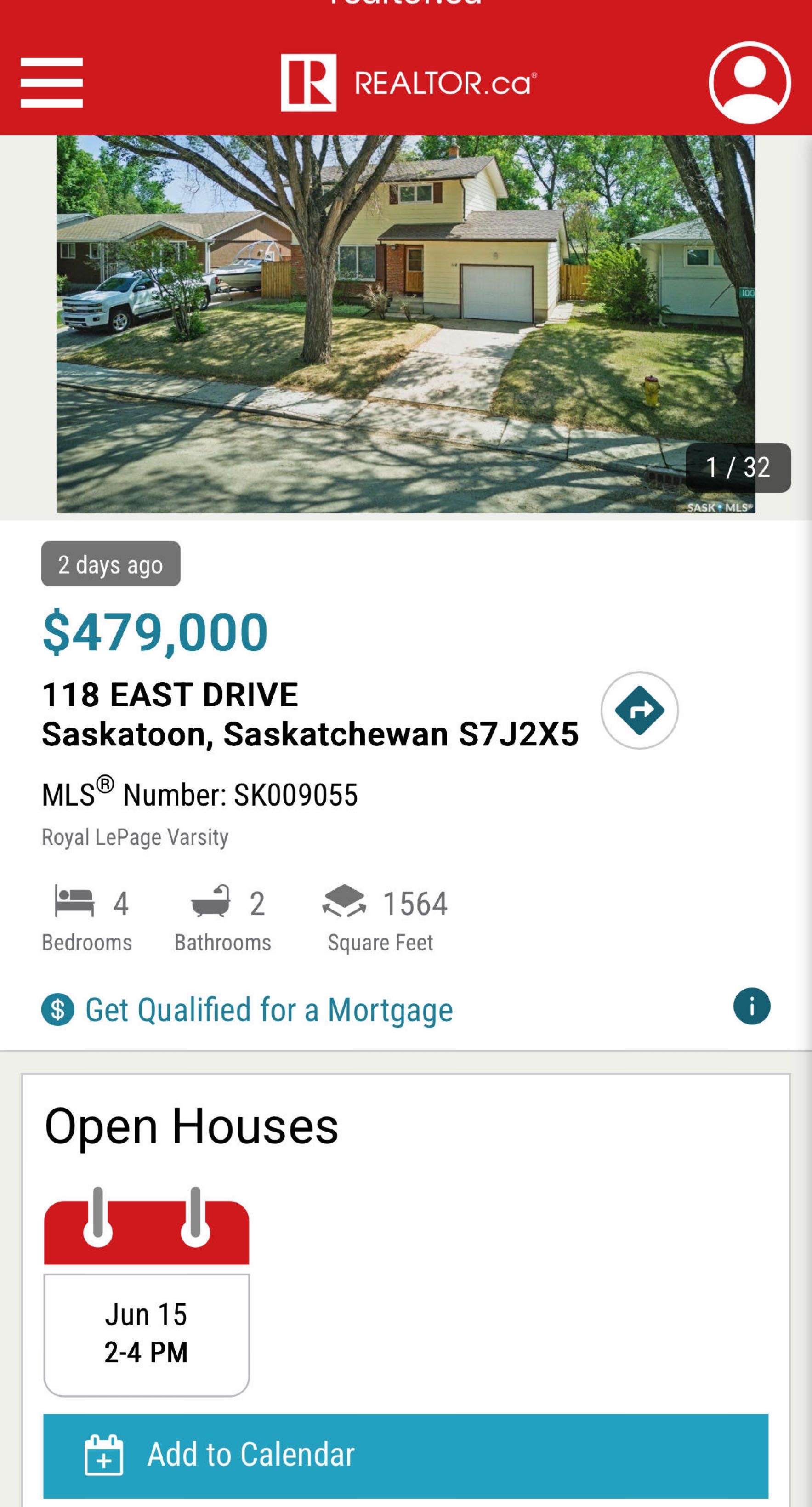The width and height of the screenshot is (812, 1507).
Task: Show mortgage info icon details
Action: coord(751,1006)
